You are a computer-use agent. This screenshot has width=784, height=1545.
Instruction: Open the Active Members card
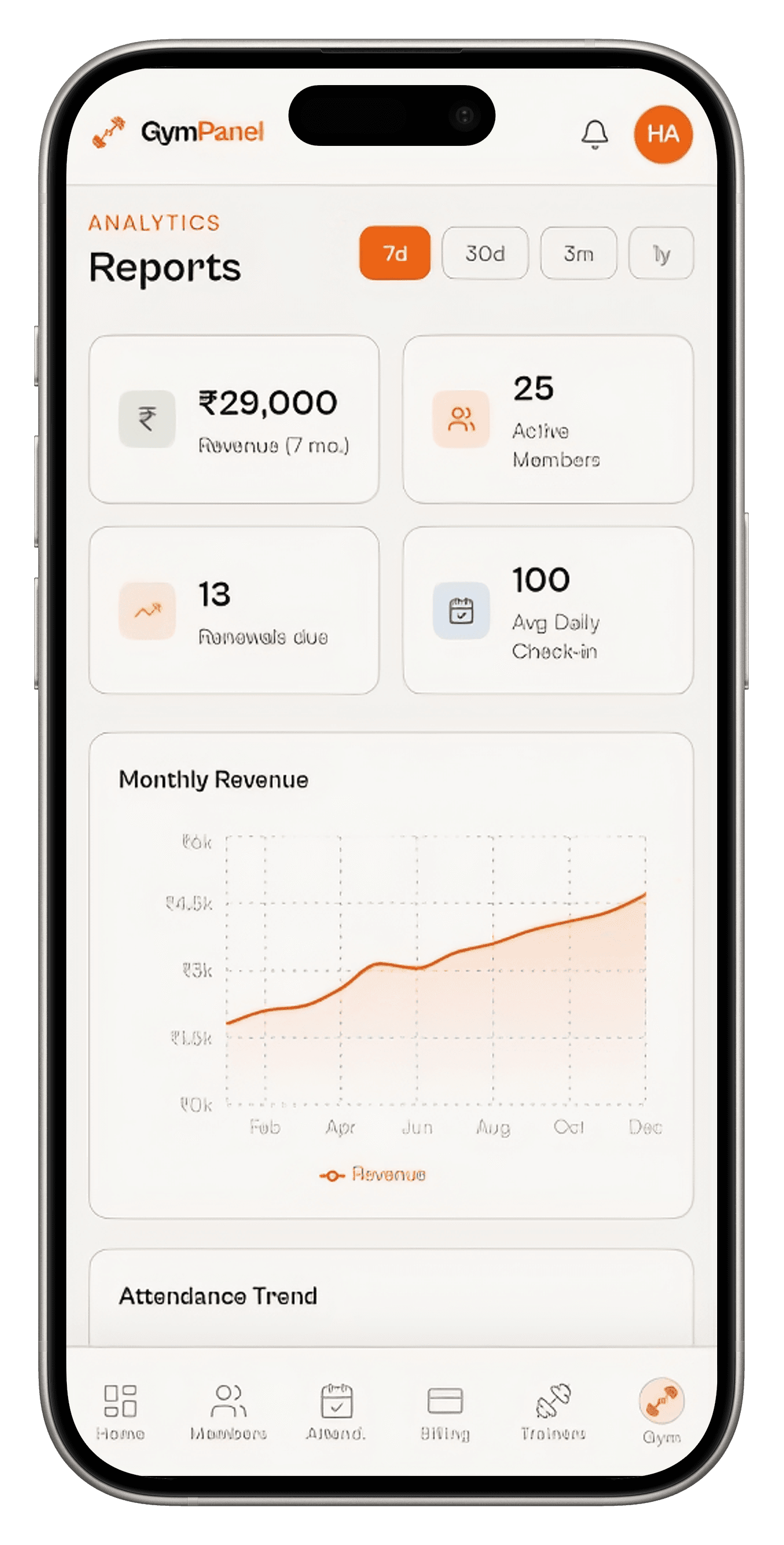548,419
